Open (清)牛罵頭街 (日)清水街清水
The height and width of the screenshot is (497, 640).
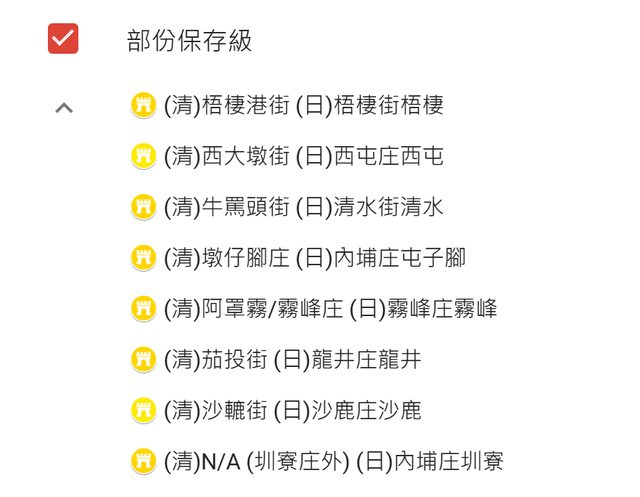tap(303, 207)
